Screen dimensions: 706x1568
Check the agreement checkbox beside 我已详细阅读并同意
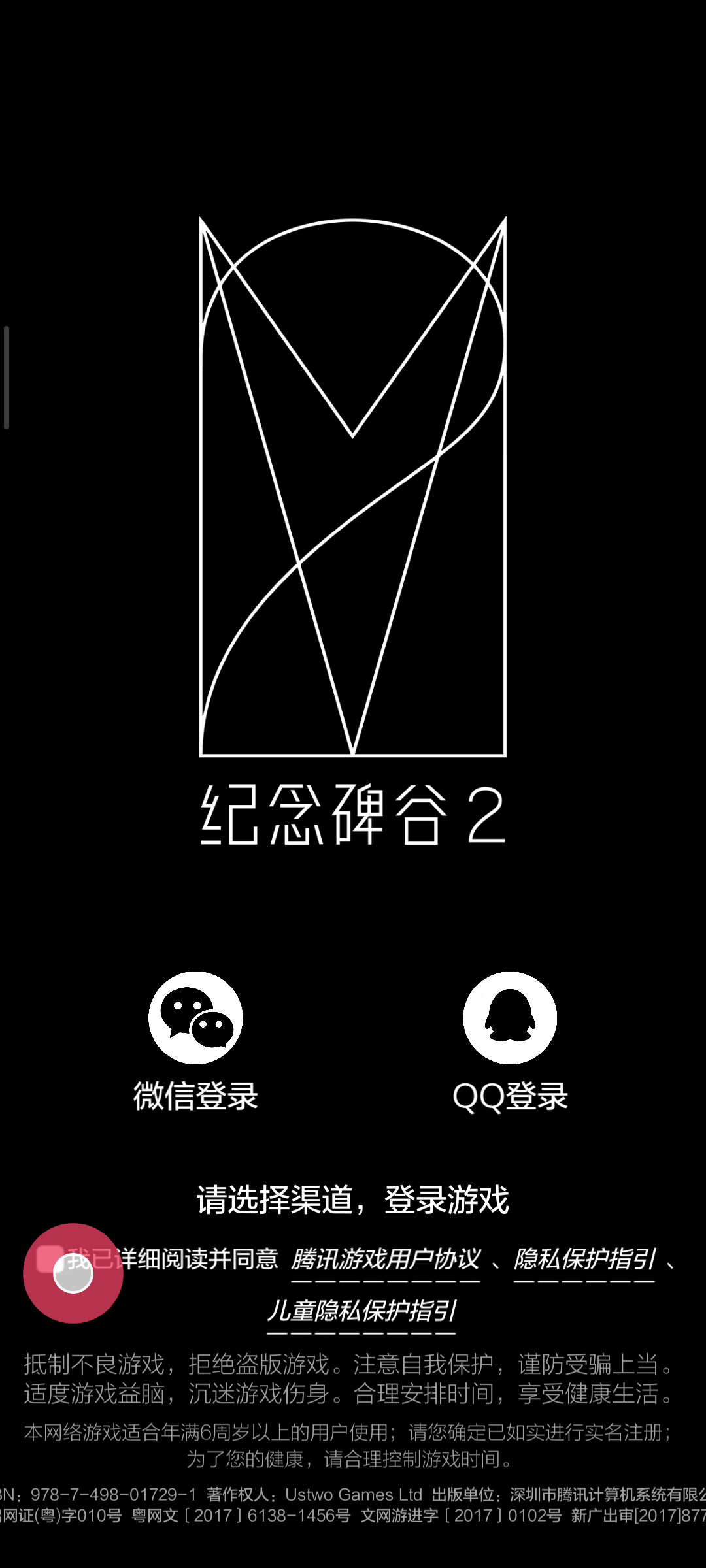coord(50,1259)
